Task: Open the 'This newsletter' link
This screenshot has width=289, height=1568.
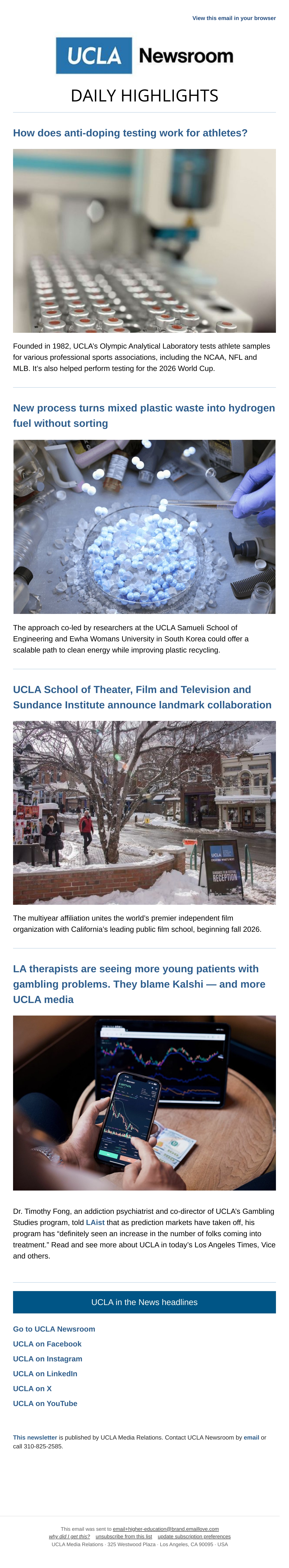Action: (35, 1438)
